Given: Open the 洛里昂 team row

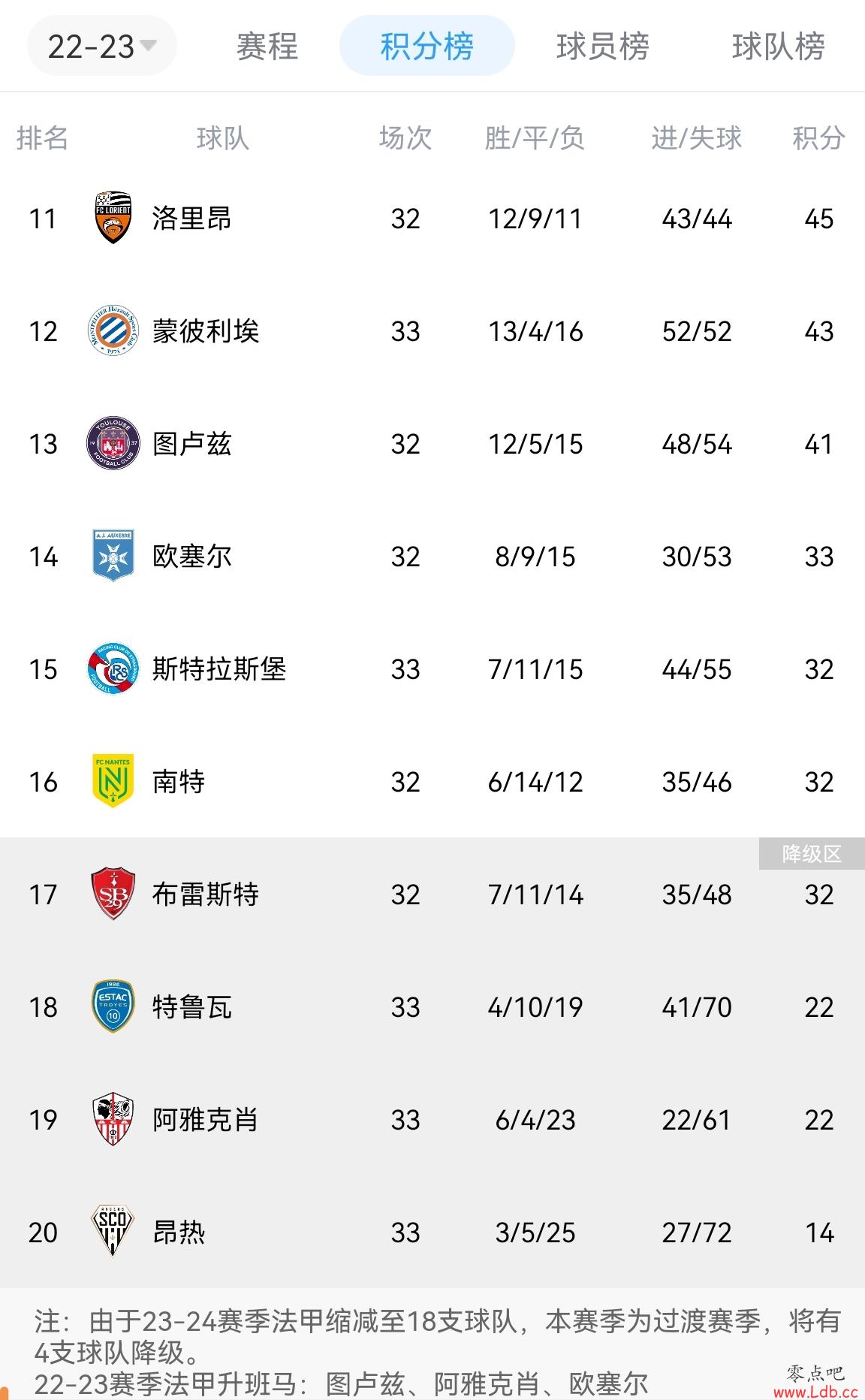Looking at the screenshot, I should coord(432,219).
